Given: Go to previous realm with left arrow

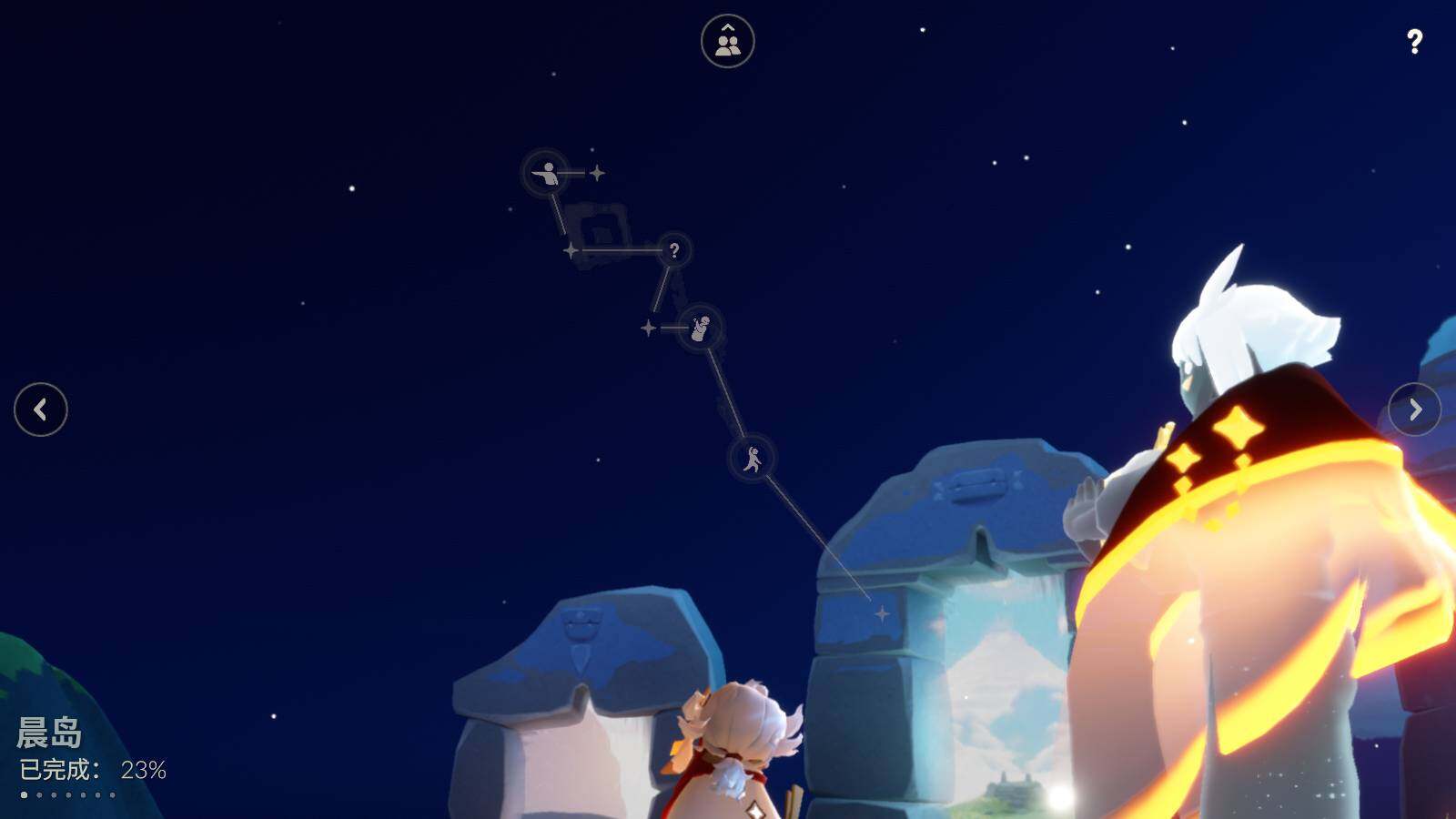Looking at the screenshot, I should point(41,409).
